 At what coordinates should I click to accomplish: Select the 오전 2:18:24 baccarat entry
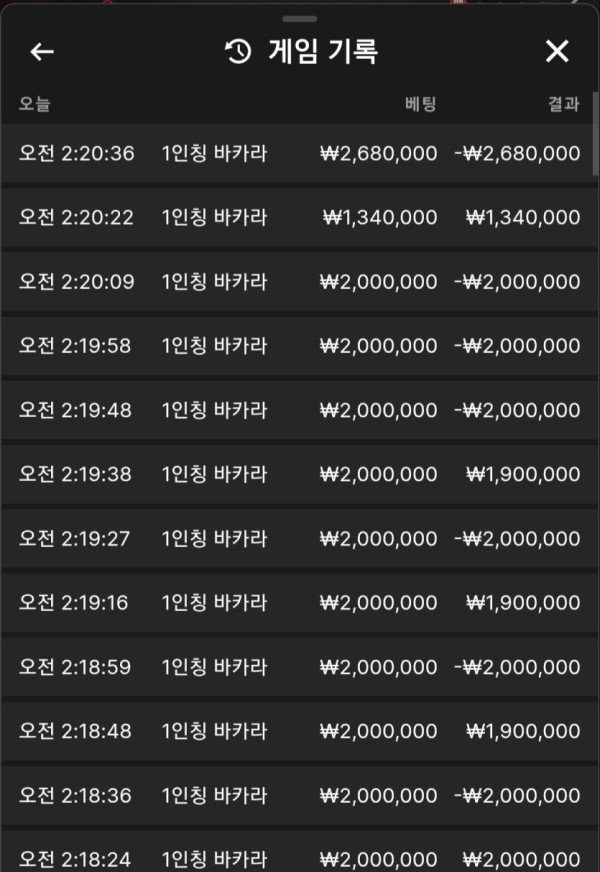click(x=298, y=855)
